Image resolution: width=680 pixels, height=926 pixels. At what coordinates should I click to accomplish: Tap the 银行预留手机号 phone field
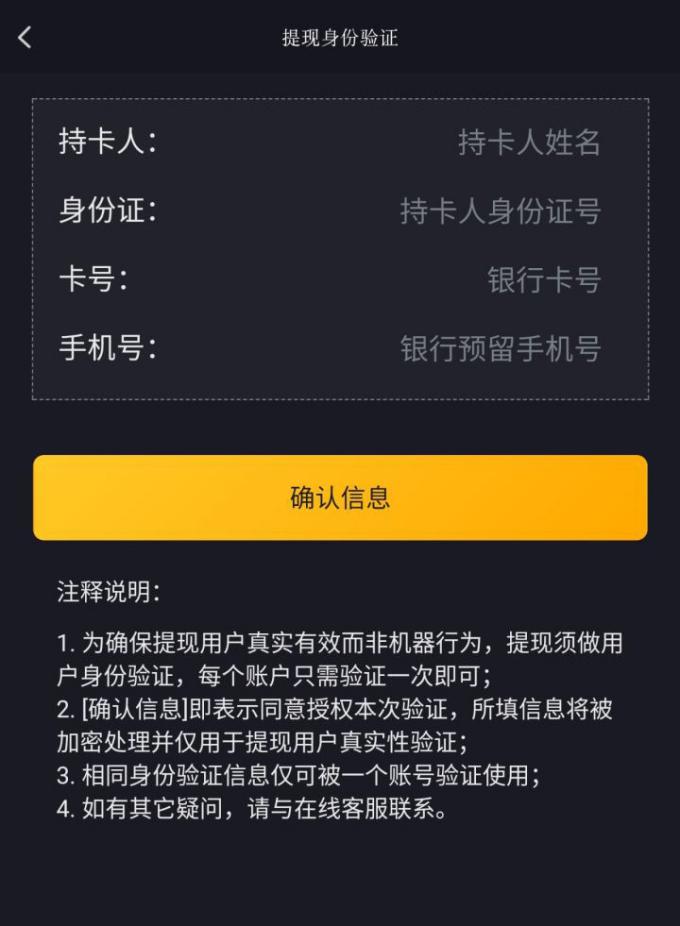pos(500,349)
